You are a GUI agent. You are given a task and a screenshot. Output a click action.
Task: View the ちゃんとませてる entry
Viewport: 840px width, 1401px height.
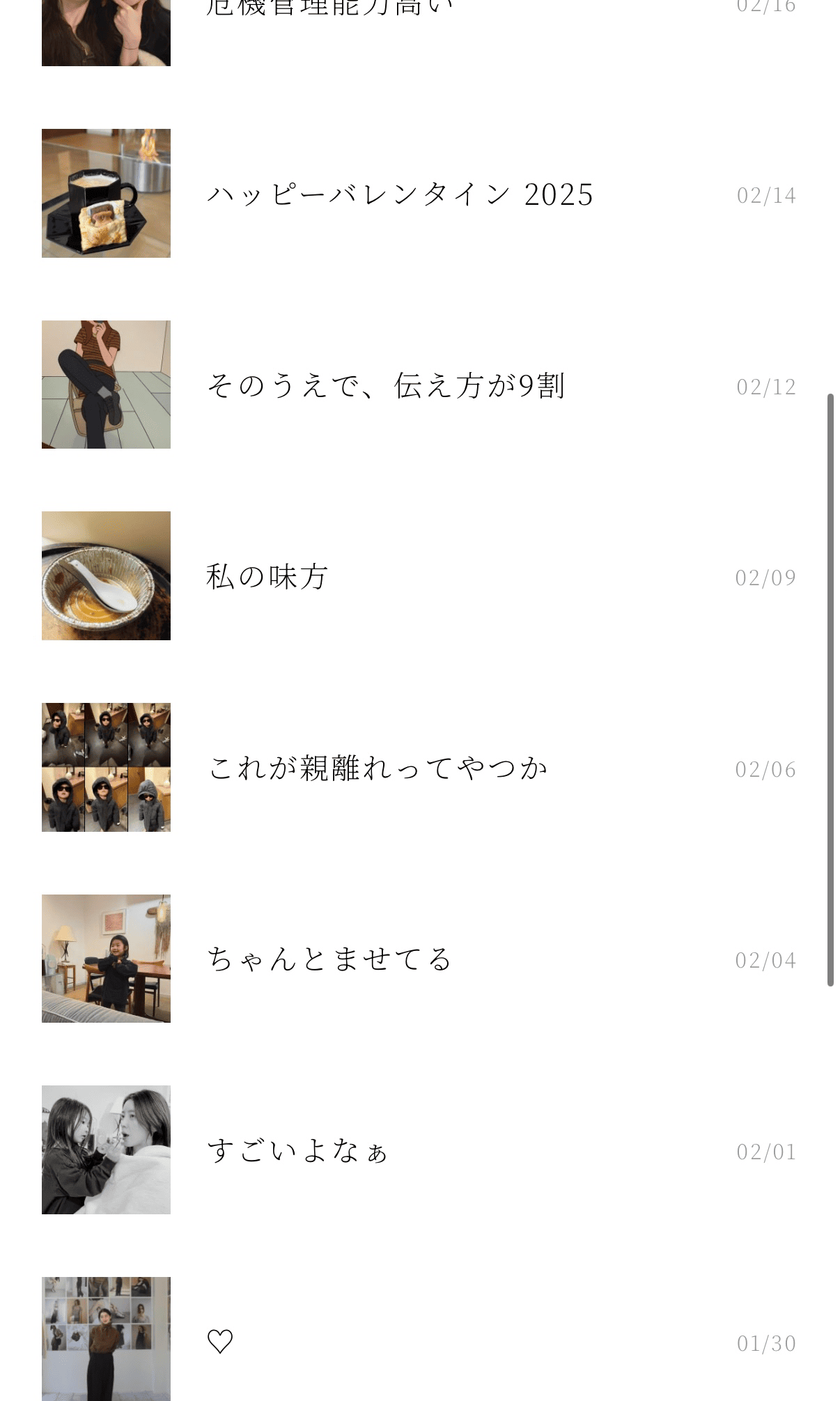[x=329, y=959]
